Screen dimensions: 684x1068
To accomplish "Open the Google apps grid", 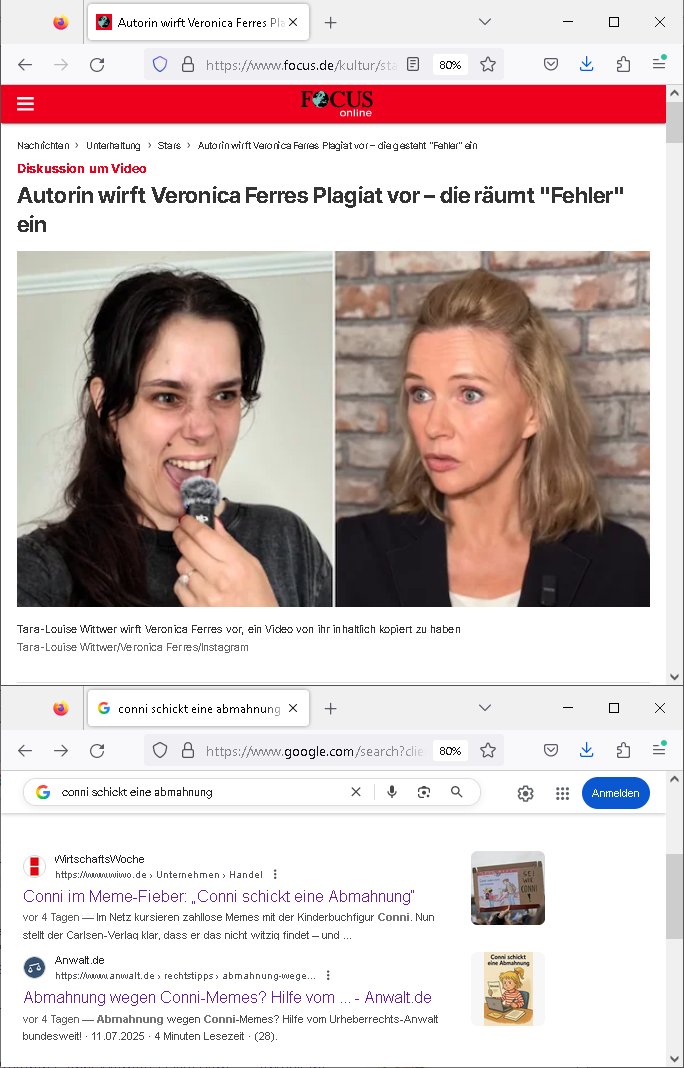I will [x=562, y=793].
